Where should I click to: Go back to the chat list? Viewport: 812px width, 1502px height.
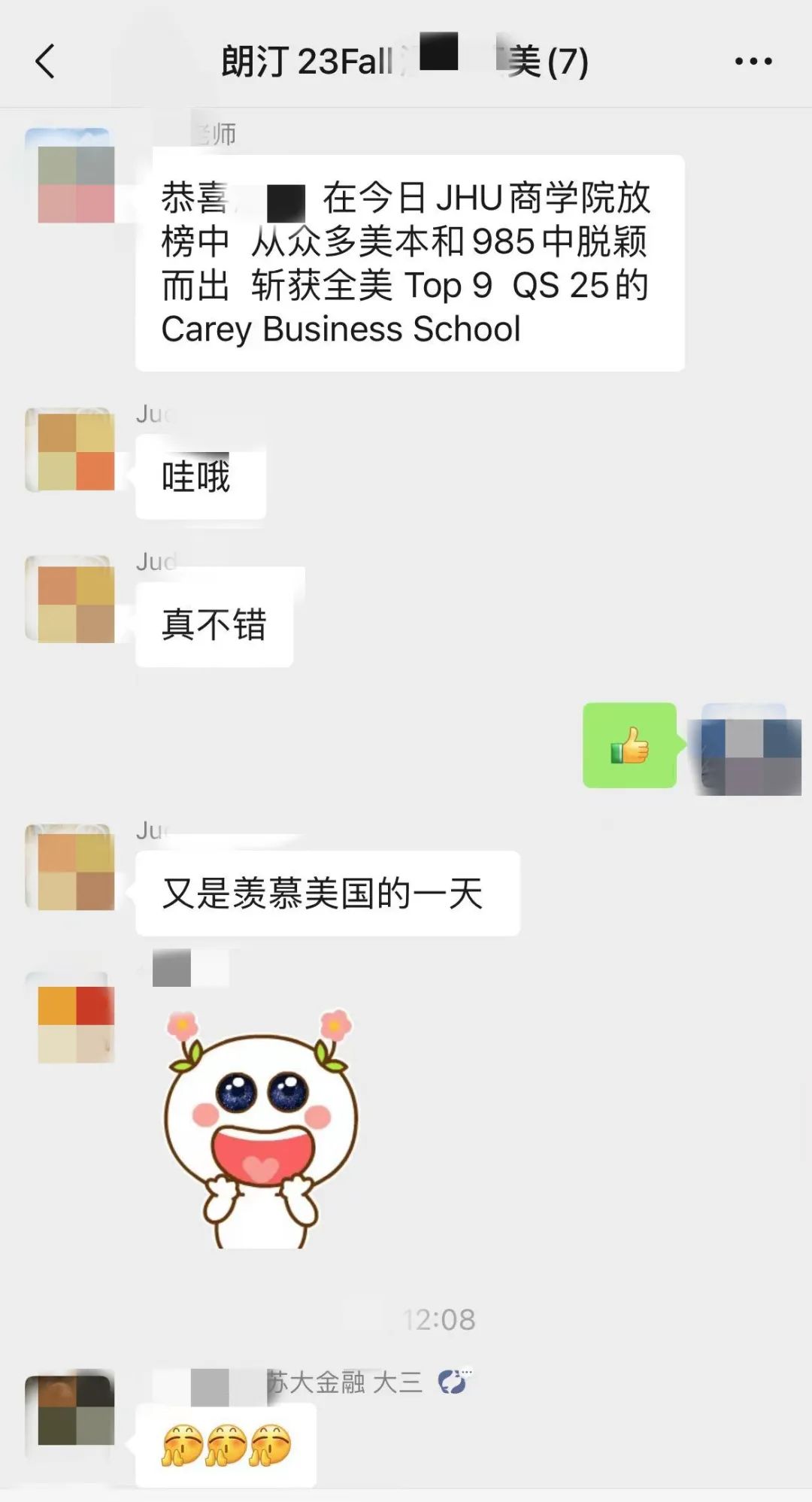[45, 62]
